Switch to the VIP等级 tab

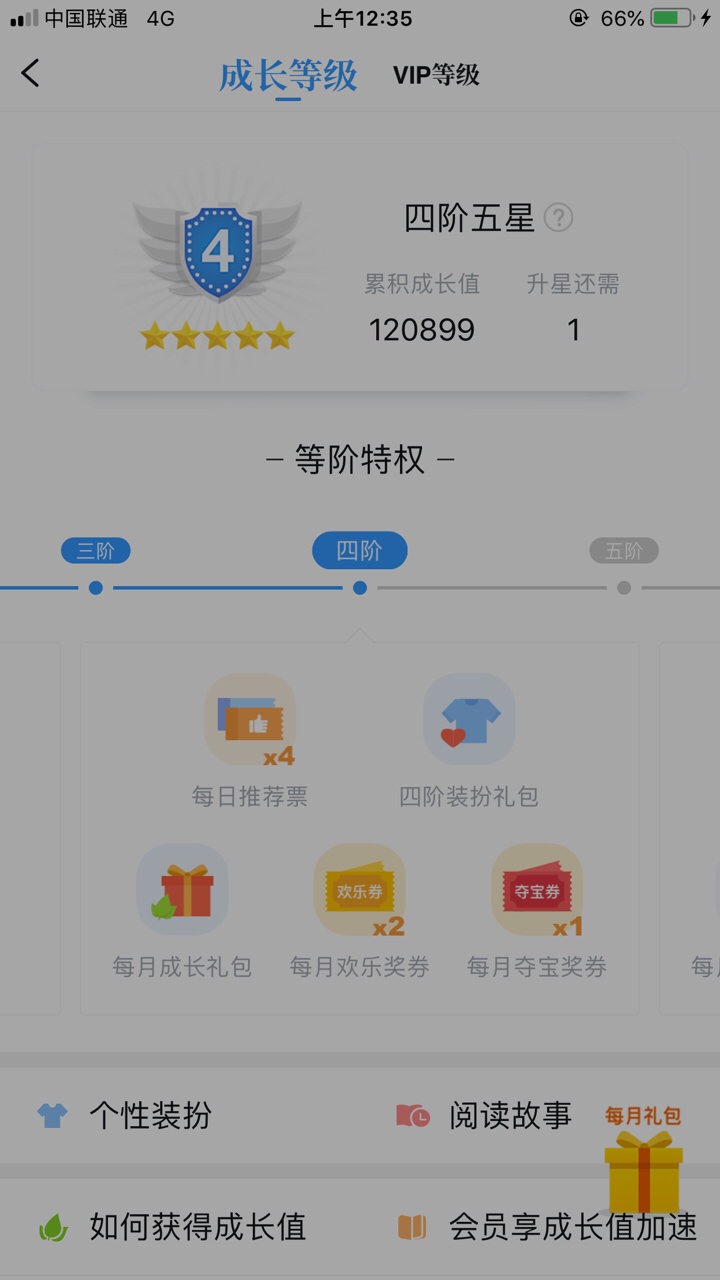[x=436, y=75]
